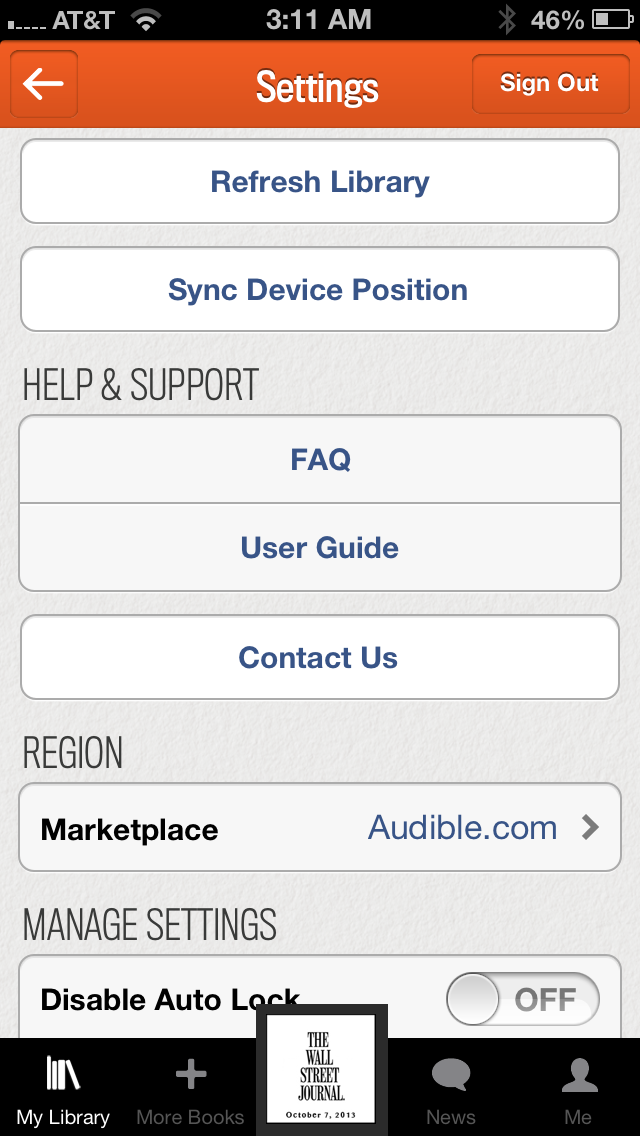
Task: Go to the Me tab
Action: 578,1090
